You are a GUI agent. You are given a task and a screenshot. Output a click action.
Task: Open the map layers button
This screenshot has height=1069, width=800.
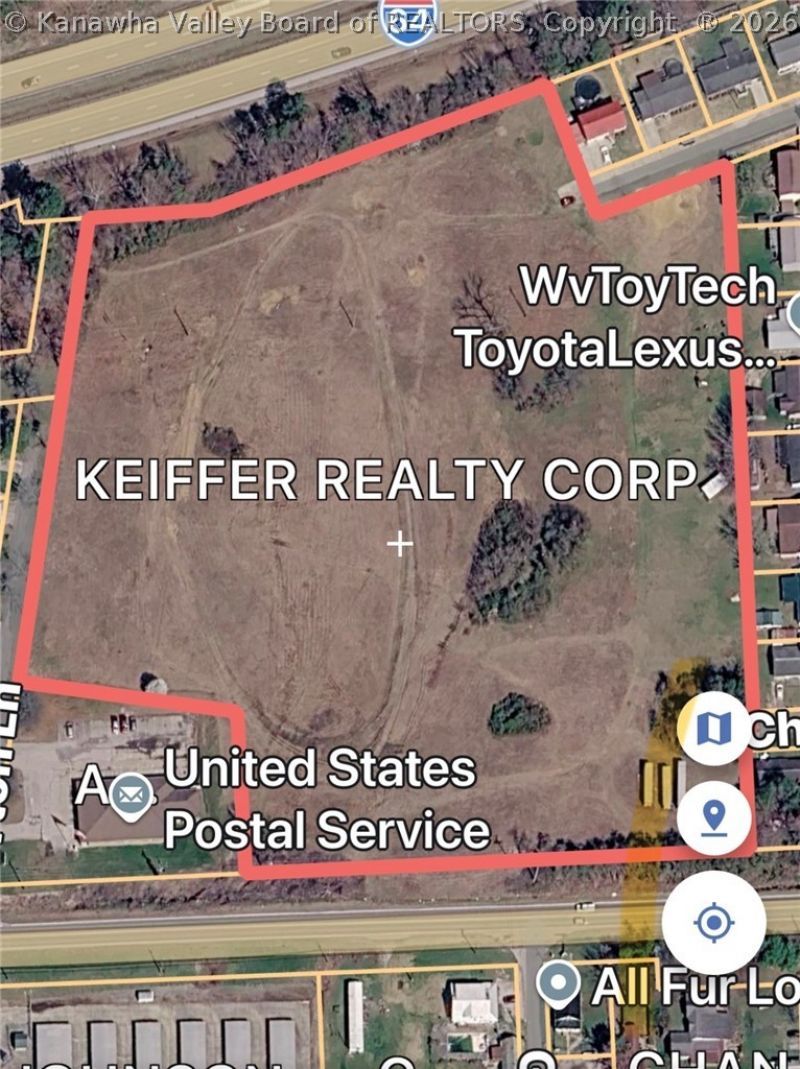(713, 728)
